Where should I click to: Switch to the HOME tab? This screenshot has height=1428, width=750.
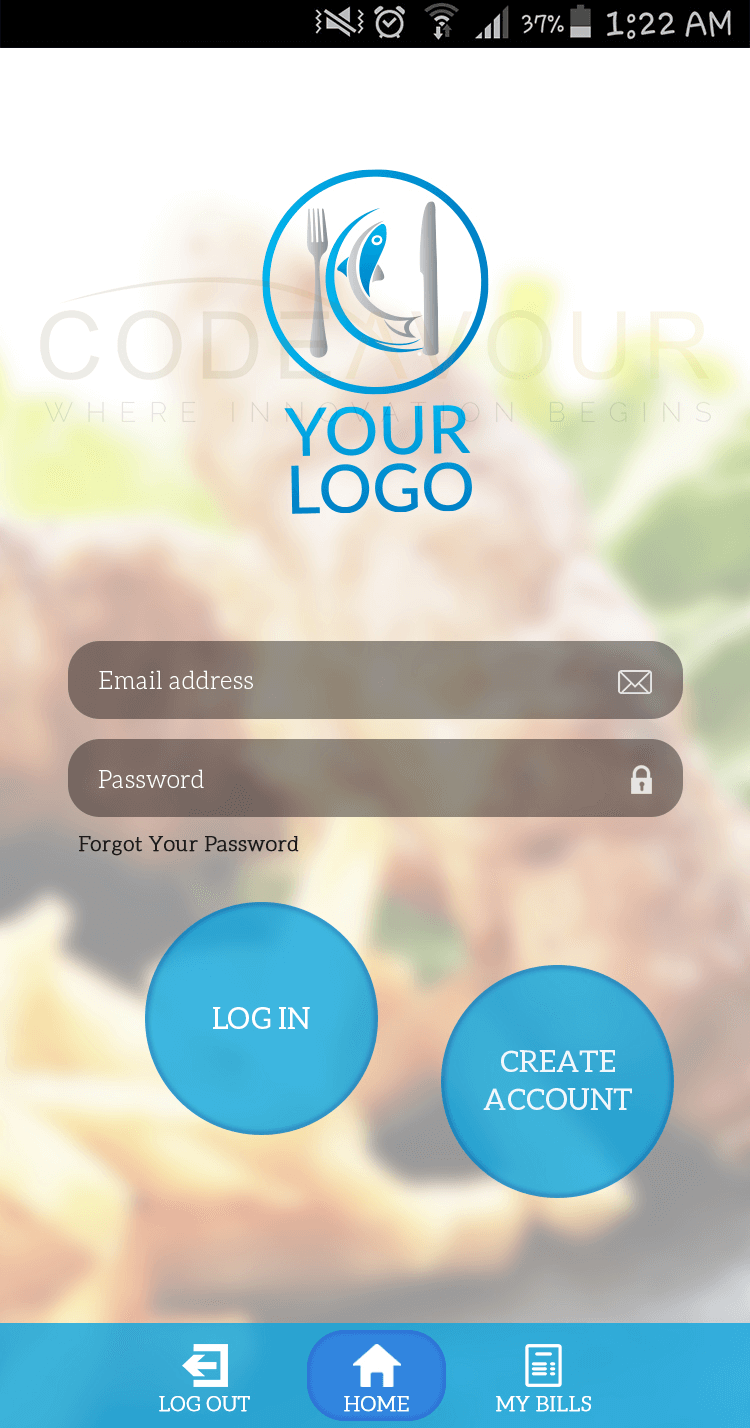coord(376,1377)
